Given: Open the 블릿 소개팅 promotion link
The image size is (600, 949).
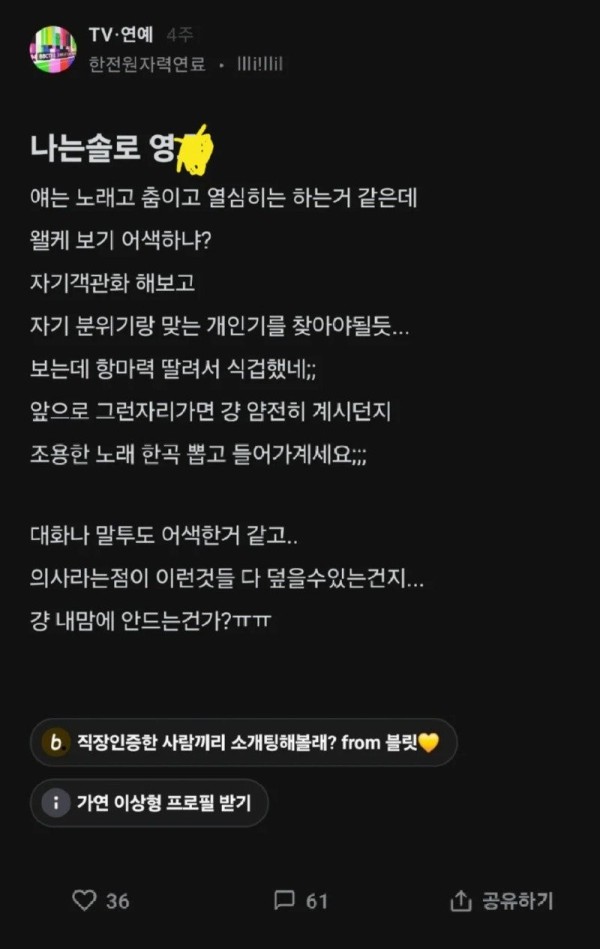Looking at the screenshot, I should (x=243, y=742).
